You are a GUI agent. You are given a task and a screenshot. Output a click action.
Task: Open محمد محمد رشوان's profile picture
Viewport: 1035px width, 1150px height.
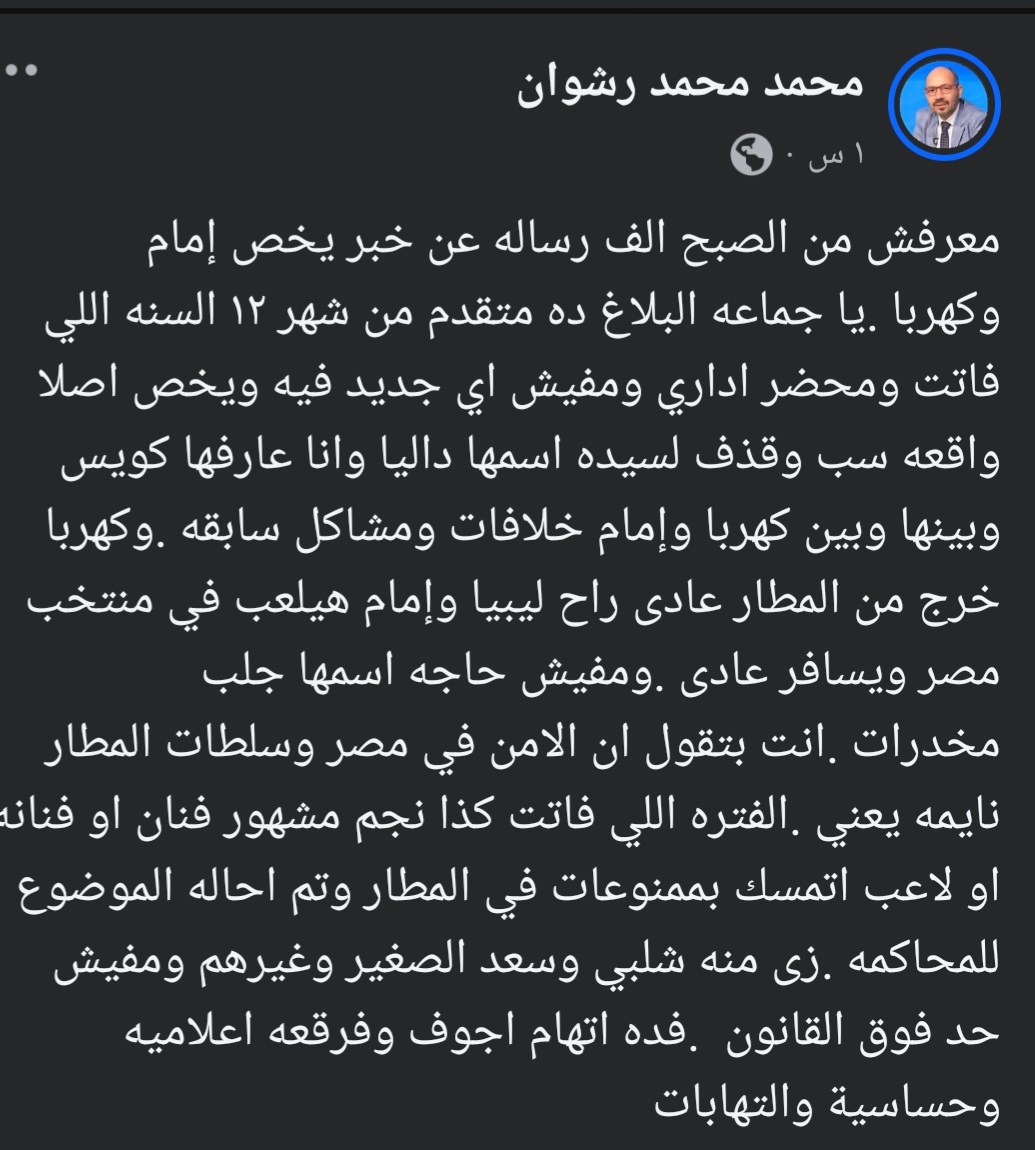pyautogui.click(x=944, y=105)
